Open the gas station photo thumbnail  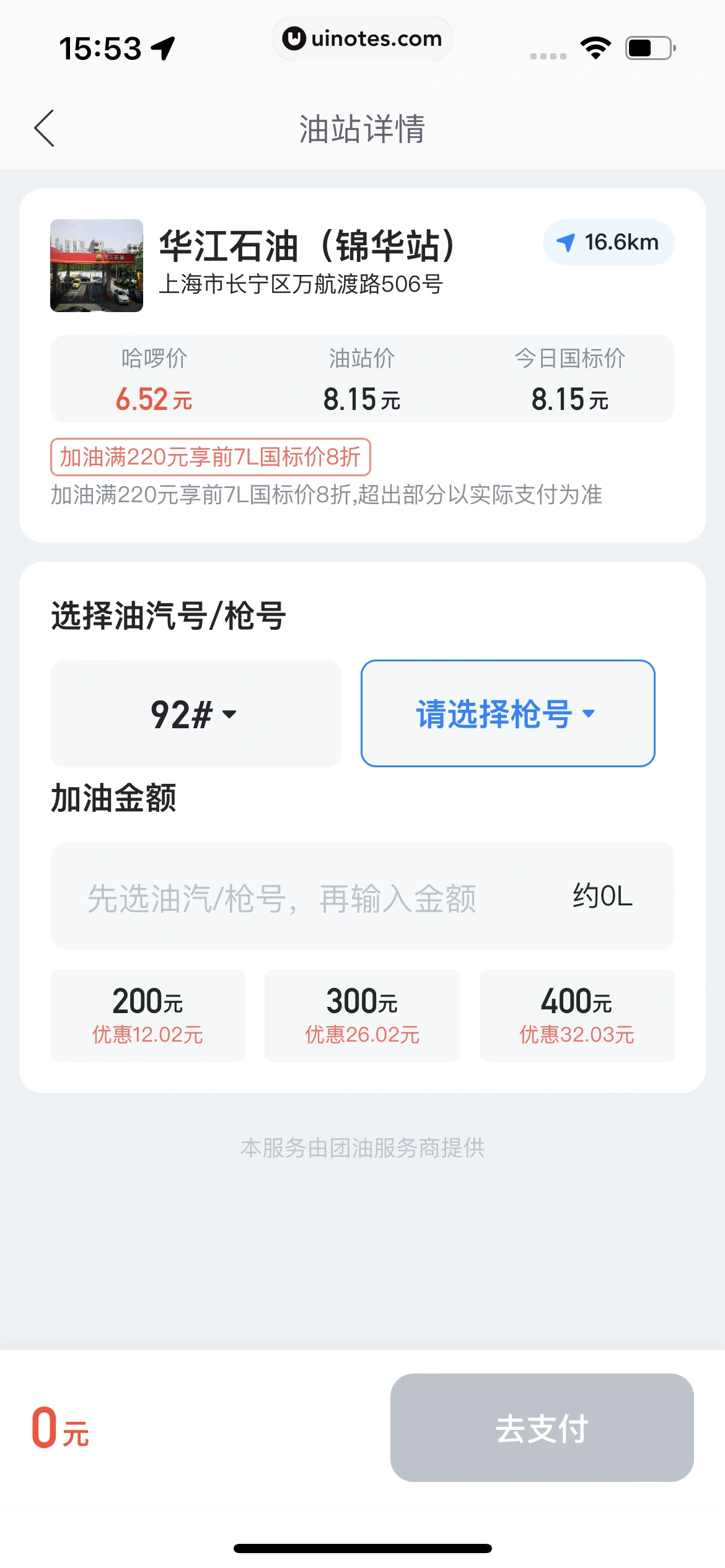pyautogui.click(x=96, y=266)
